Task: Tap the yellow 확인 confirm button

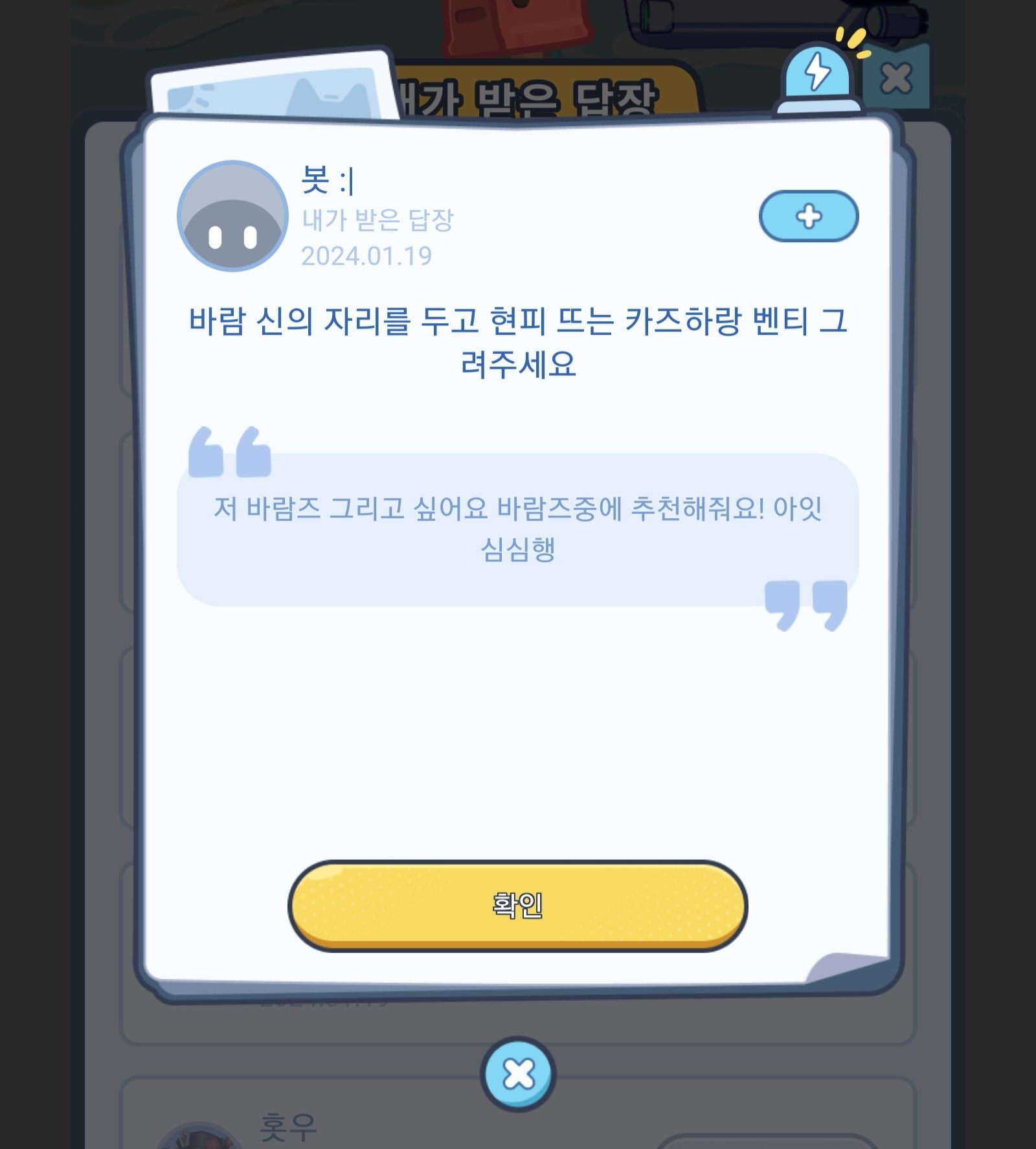Action: [x=517, y=905]
